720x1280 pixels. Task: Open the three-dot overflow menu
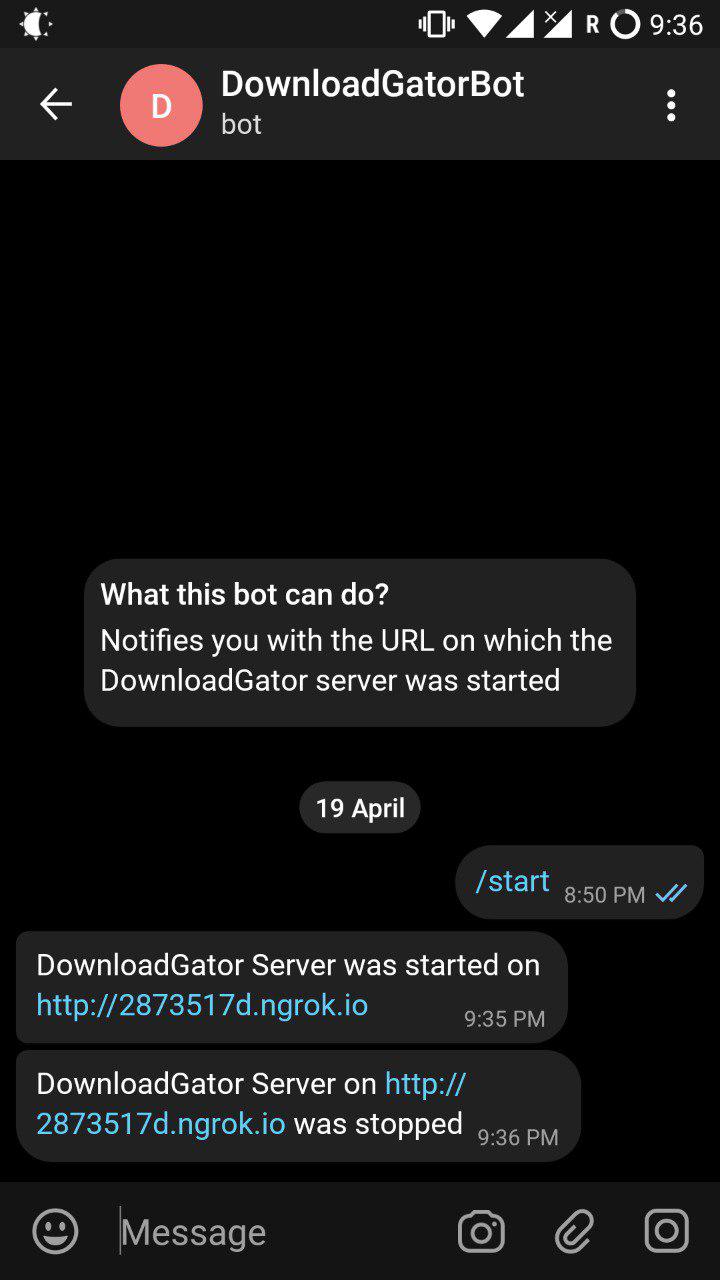pyautogui.click(x=670, y=105)
